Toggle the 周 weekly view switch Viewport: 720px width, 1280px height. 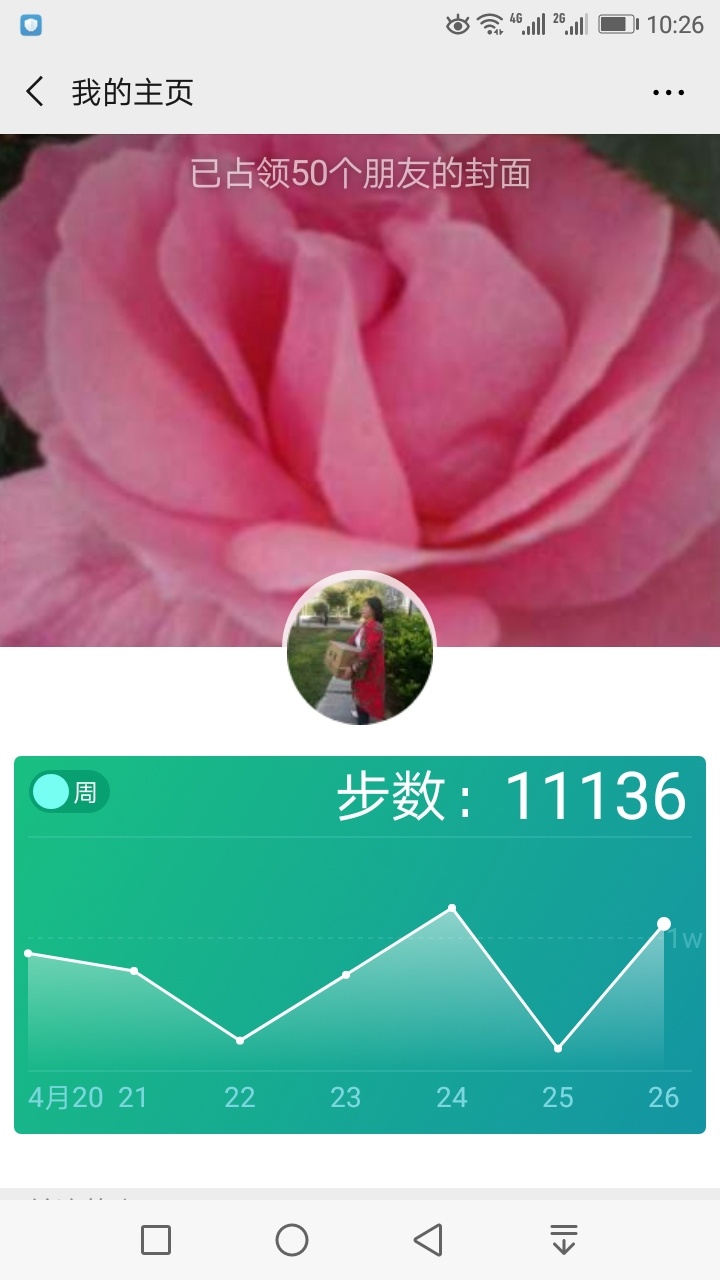69,792
